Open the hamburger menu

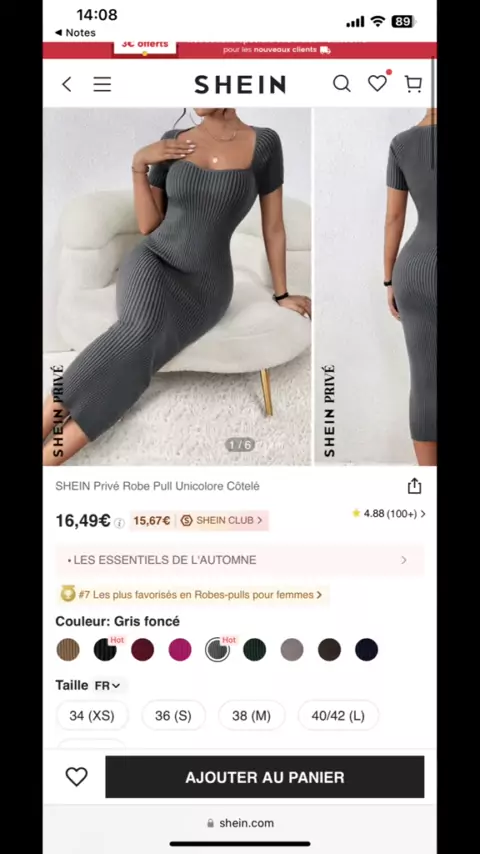(102, 84)
